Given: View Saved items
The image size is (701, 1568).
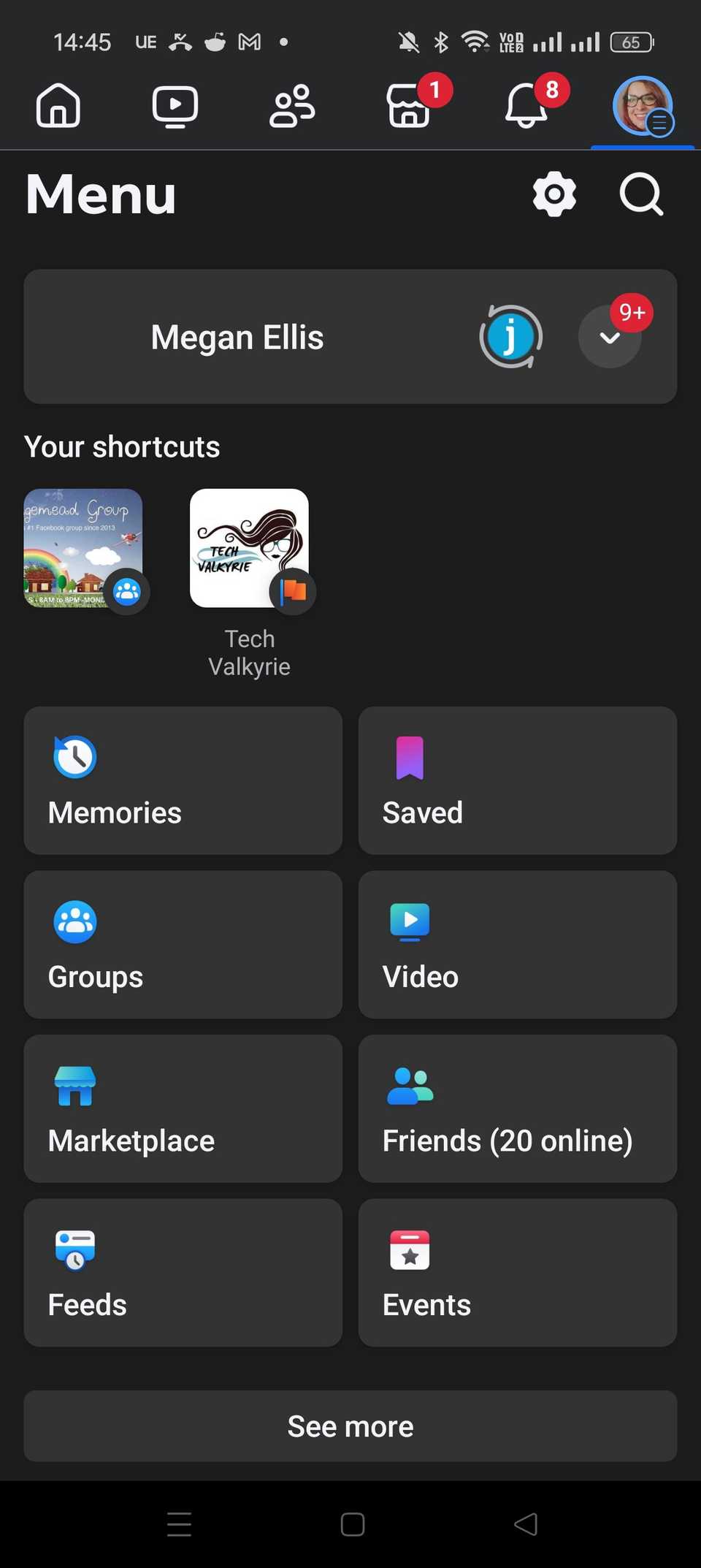Looking at the screenshot, I should (x=517, y=780).
